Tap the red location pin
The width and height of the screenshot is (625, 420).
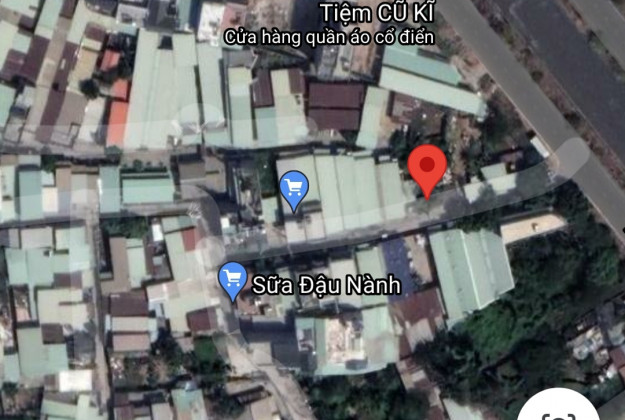pos(428,167)
